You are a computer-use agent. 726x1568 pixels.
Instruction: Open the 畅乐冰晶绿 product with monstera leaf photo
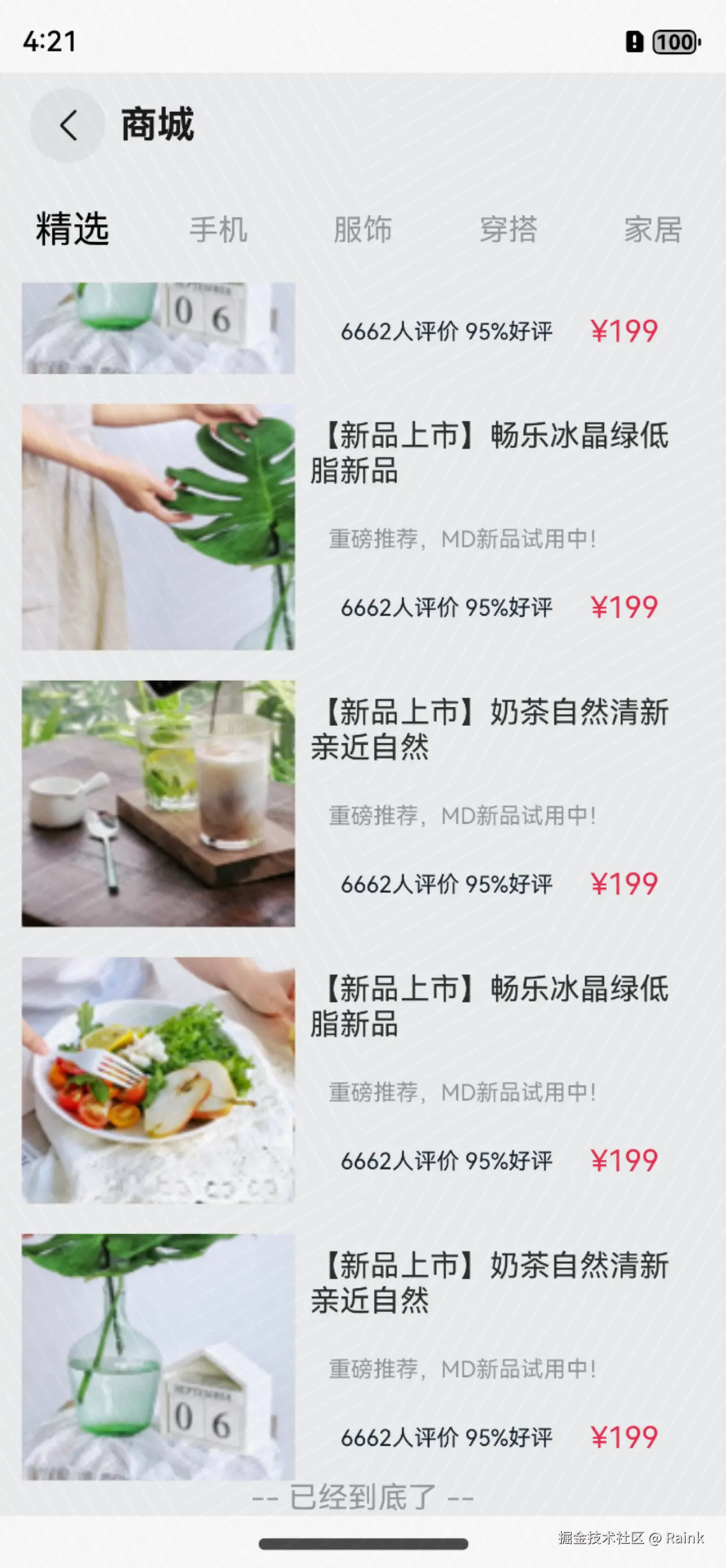coord(158,527)
